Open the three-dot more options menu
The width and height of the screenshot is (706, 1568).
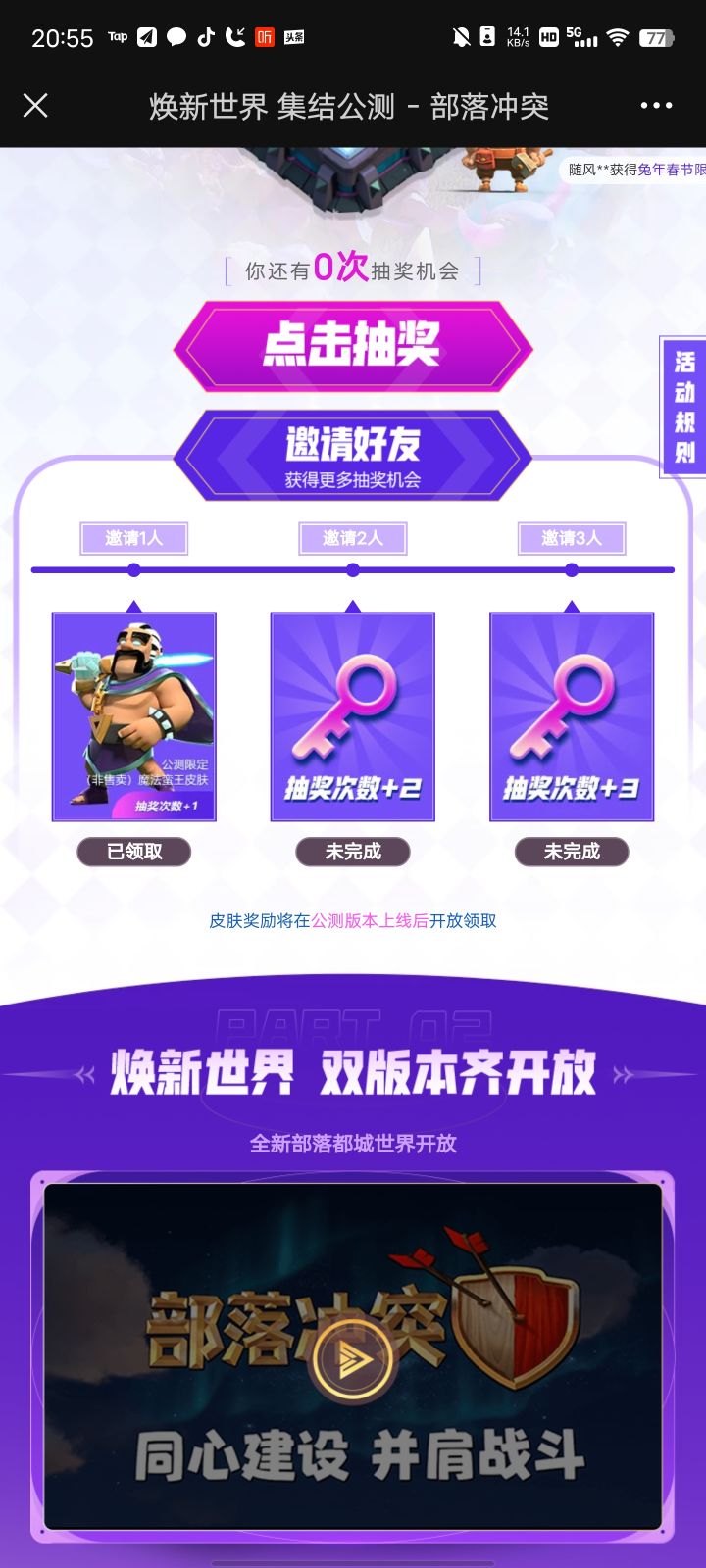658,105
